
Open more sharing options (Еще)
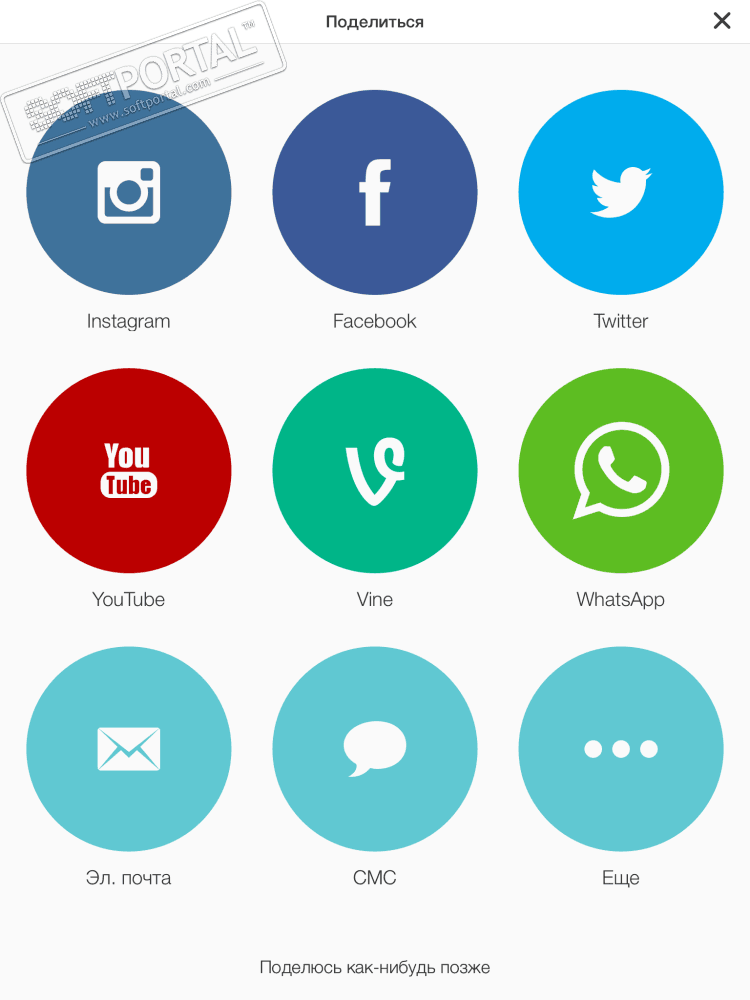point(621,748)
